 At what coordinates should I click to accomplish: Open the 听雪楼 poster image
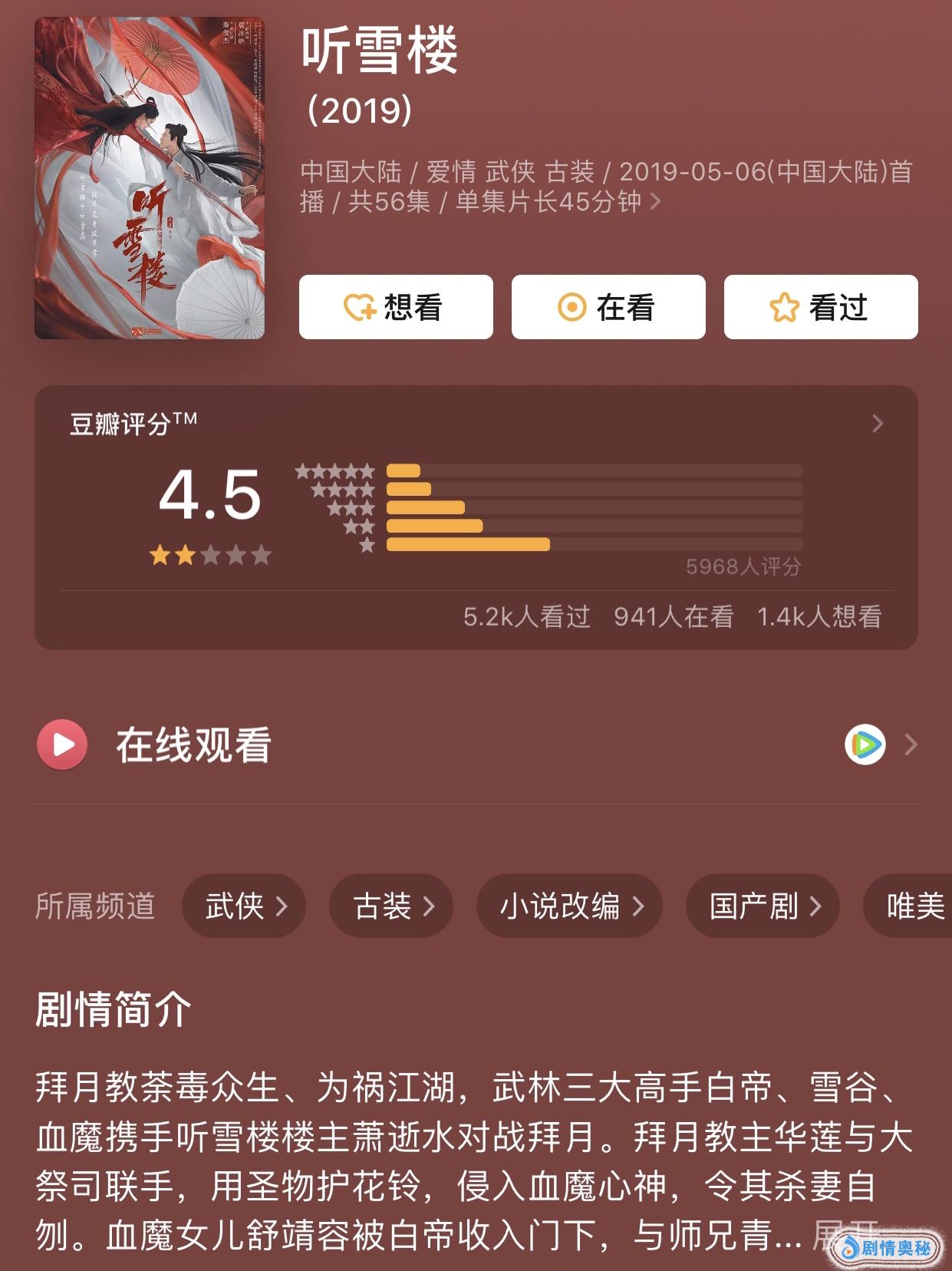click(x=150, y=178)
